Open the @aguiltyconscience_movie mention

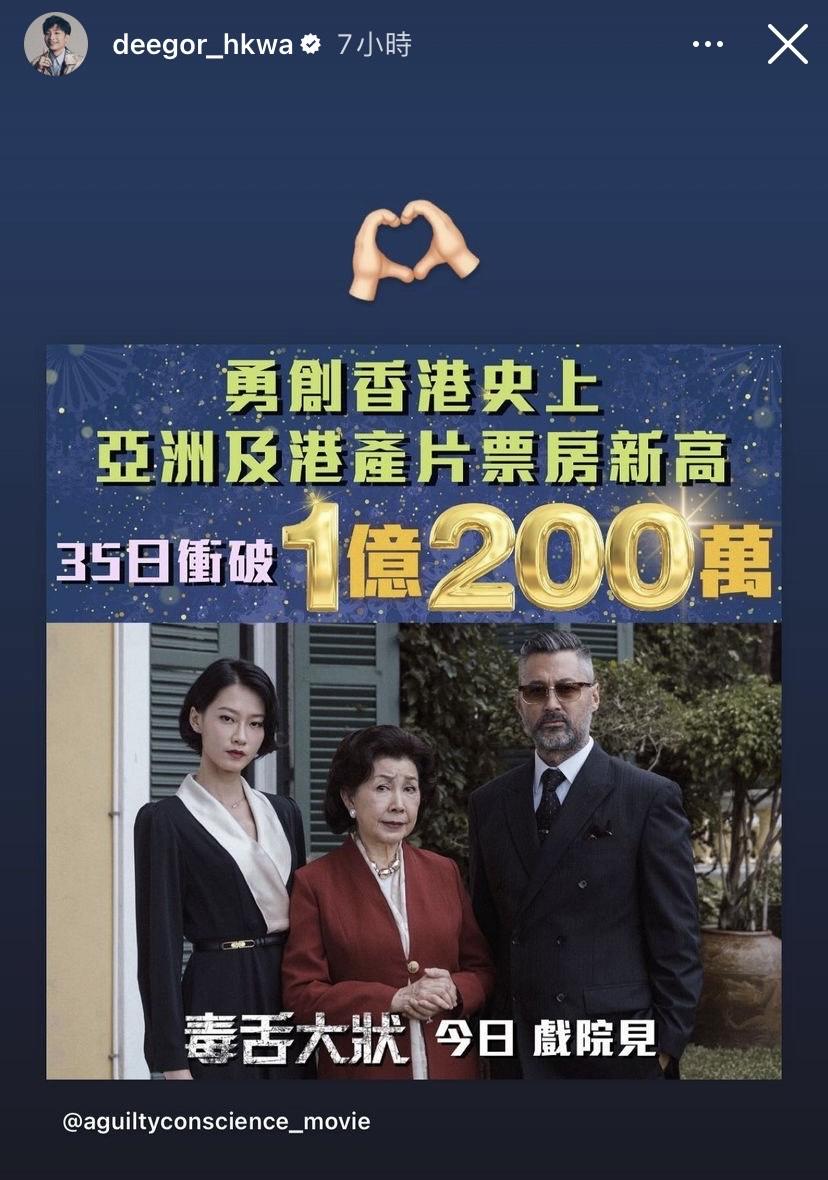tap(216, 1122)
